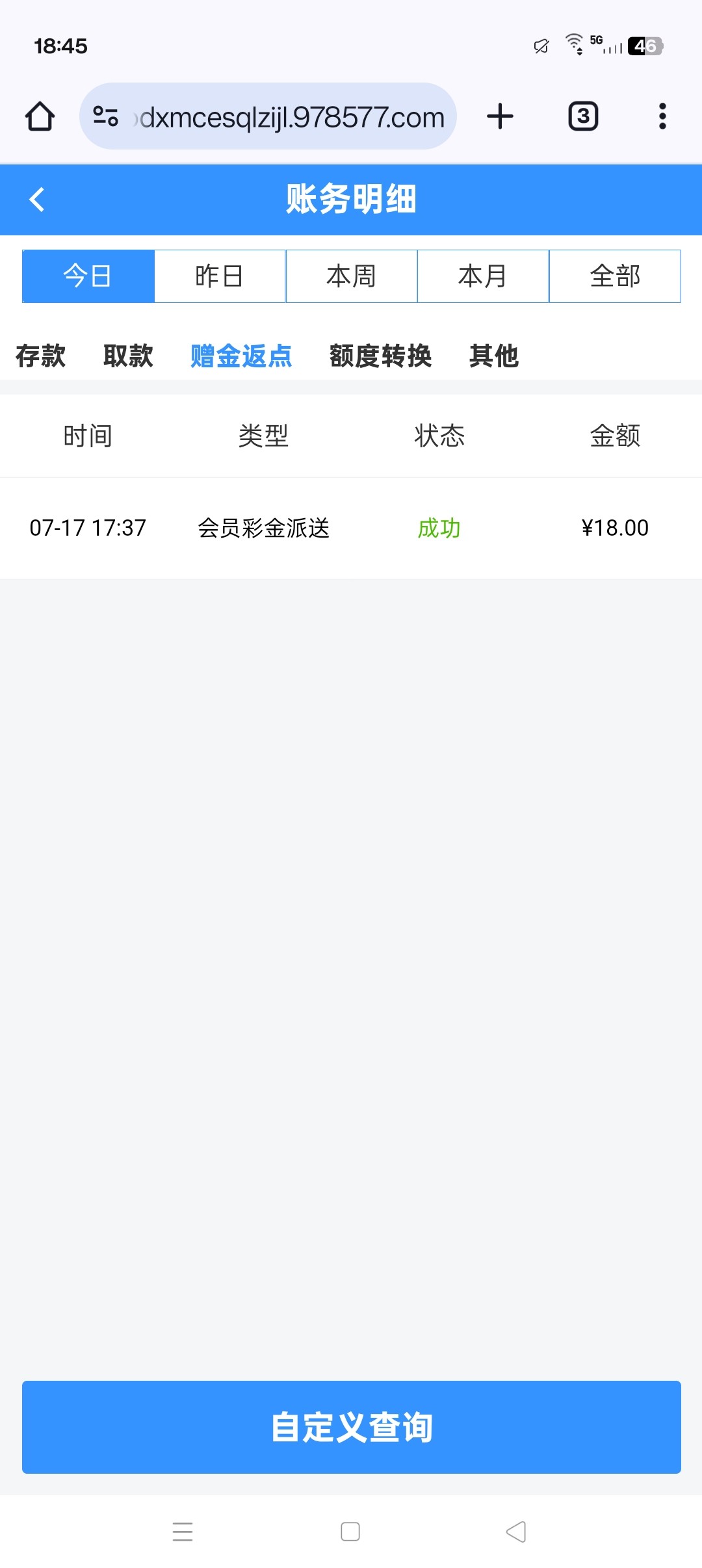Screen dimensions: 702x1568
Task: Go back using the blue header back arrow
Action: coord(37,199)
